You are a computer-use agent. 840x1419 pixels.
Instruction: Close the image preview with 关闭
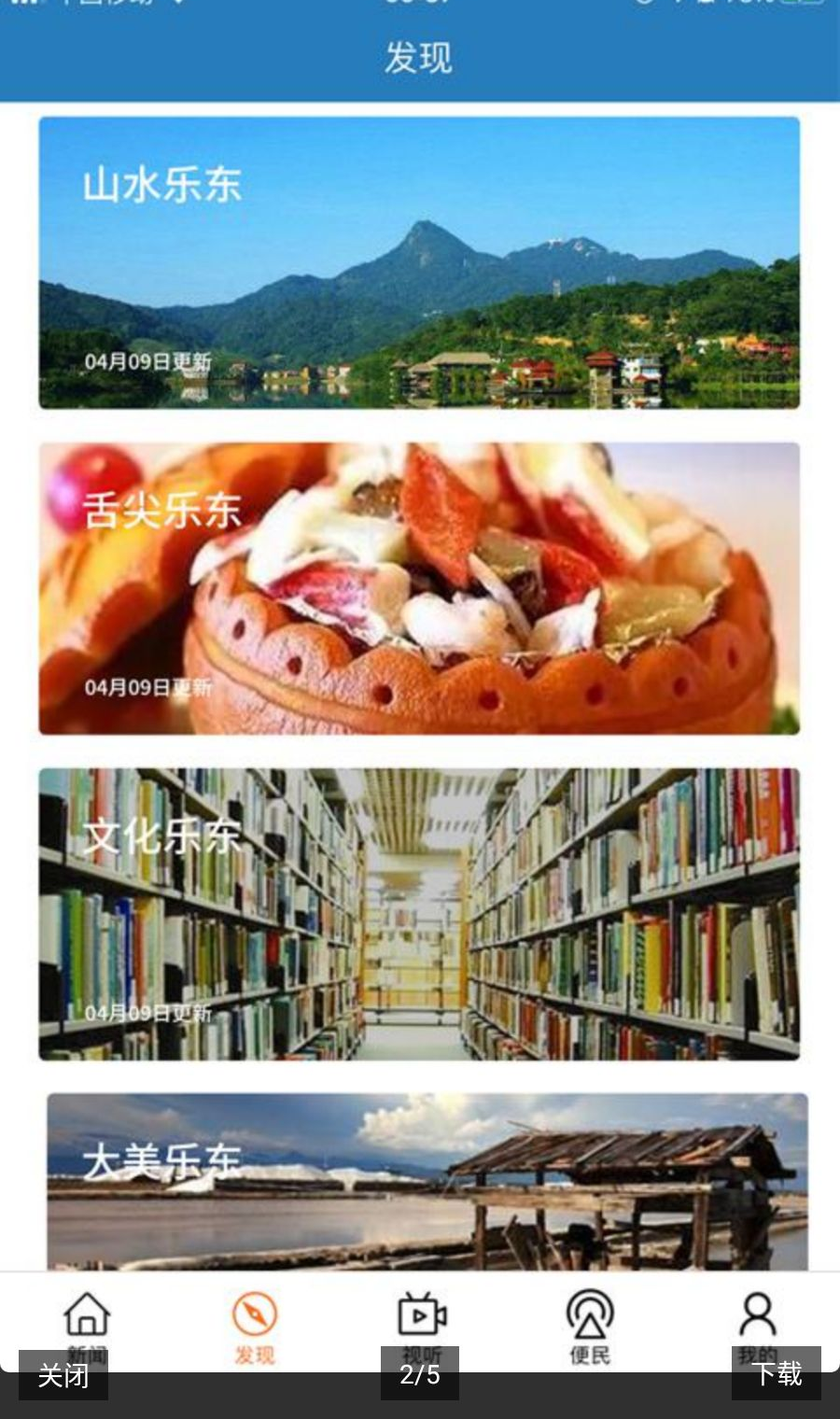point(63,1374)
